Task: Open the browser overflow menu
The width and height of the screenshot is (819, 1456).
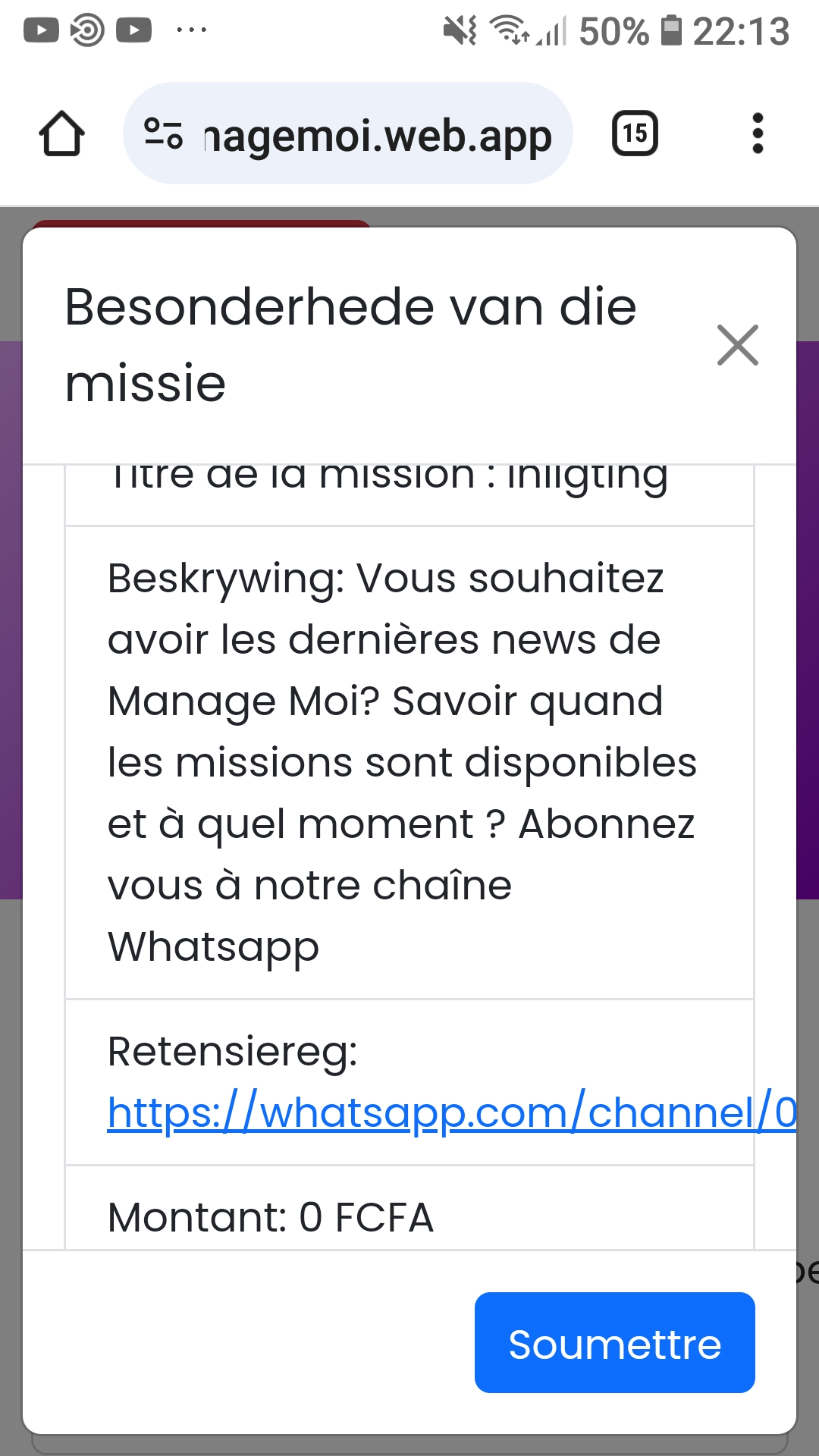Action: click(757, 133)
